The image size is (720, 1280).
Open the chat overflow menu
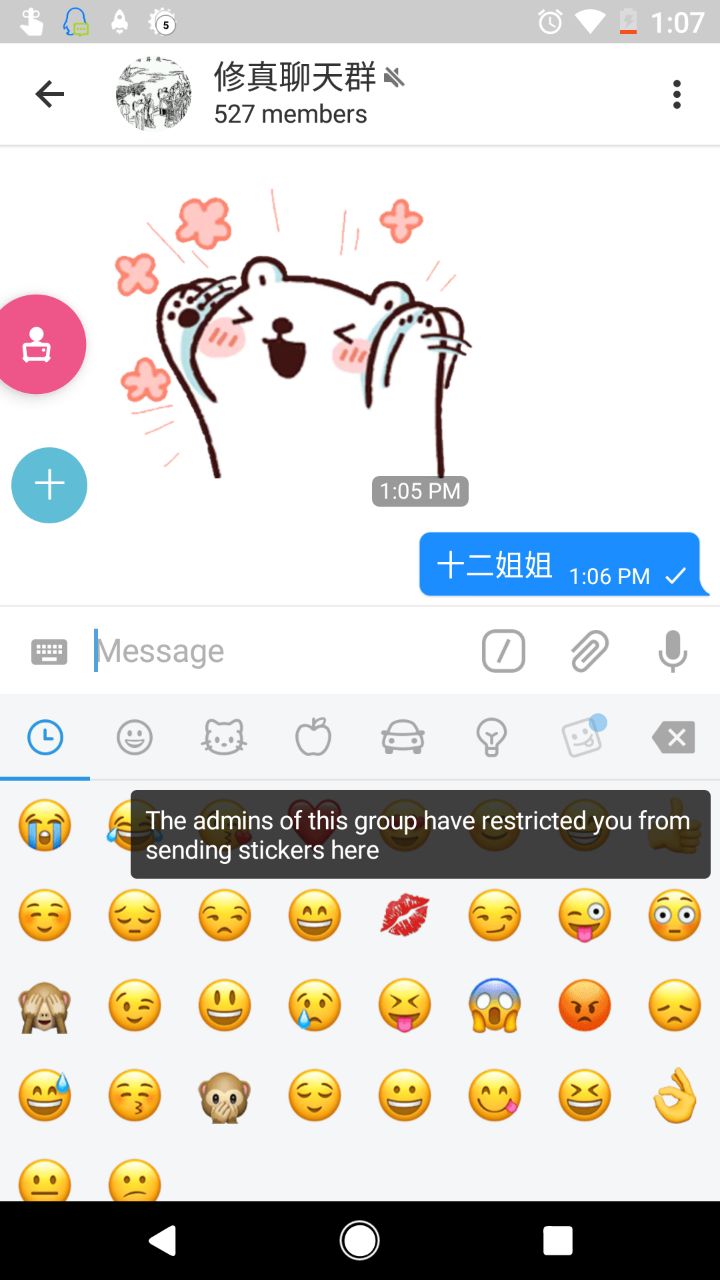(x=677, y=94)
